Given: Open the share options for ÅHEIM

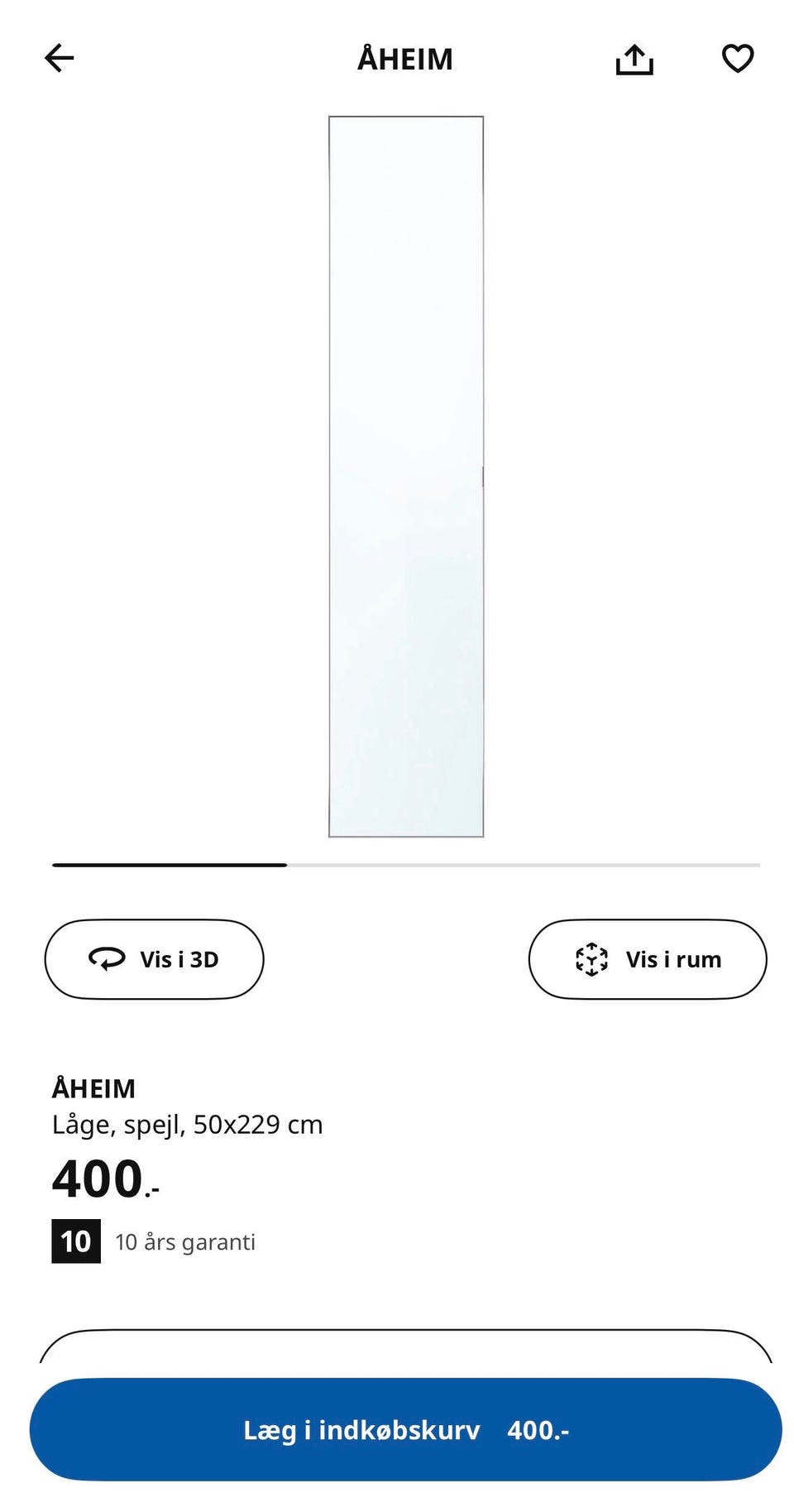Looking at the screenshot, I should (x=634, y=58).
